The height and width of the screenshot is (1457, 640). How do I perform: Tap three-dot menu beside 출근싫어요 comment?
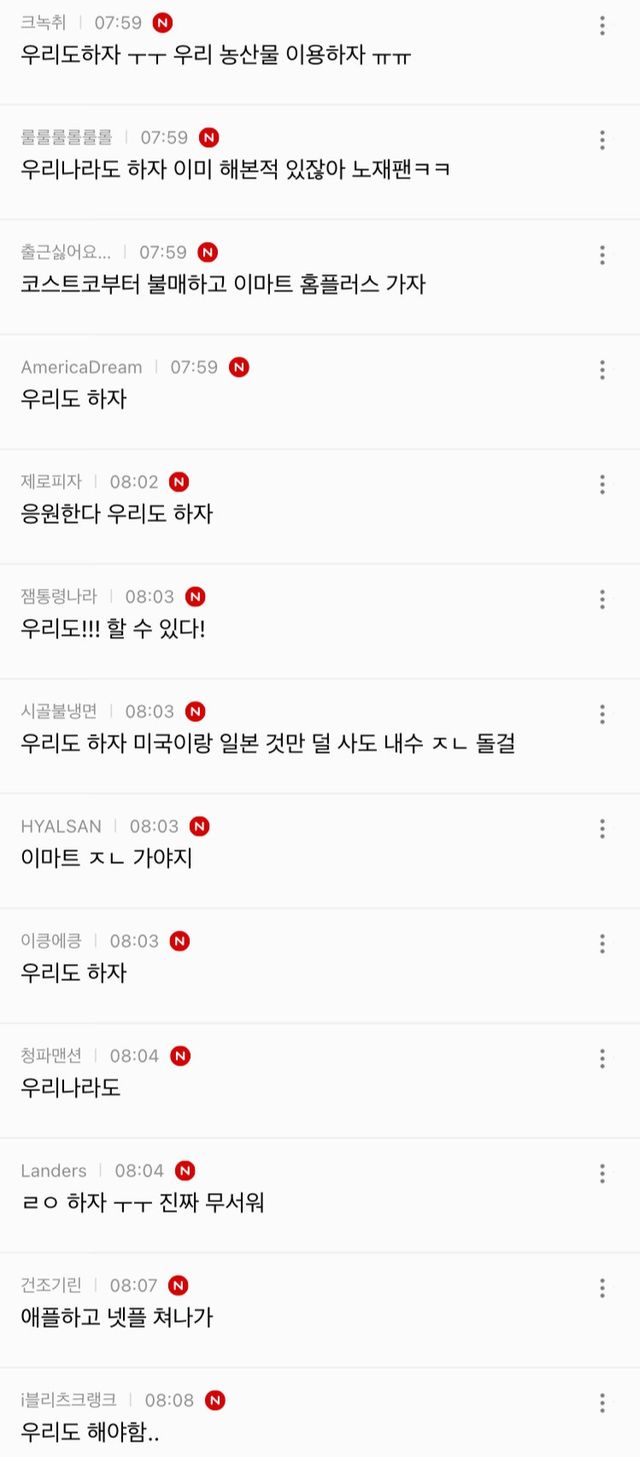pyautogui.click(x=602, y=255)
